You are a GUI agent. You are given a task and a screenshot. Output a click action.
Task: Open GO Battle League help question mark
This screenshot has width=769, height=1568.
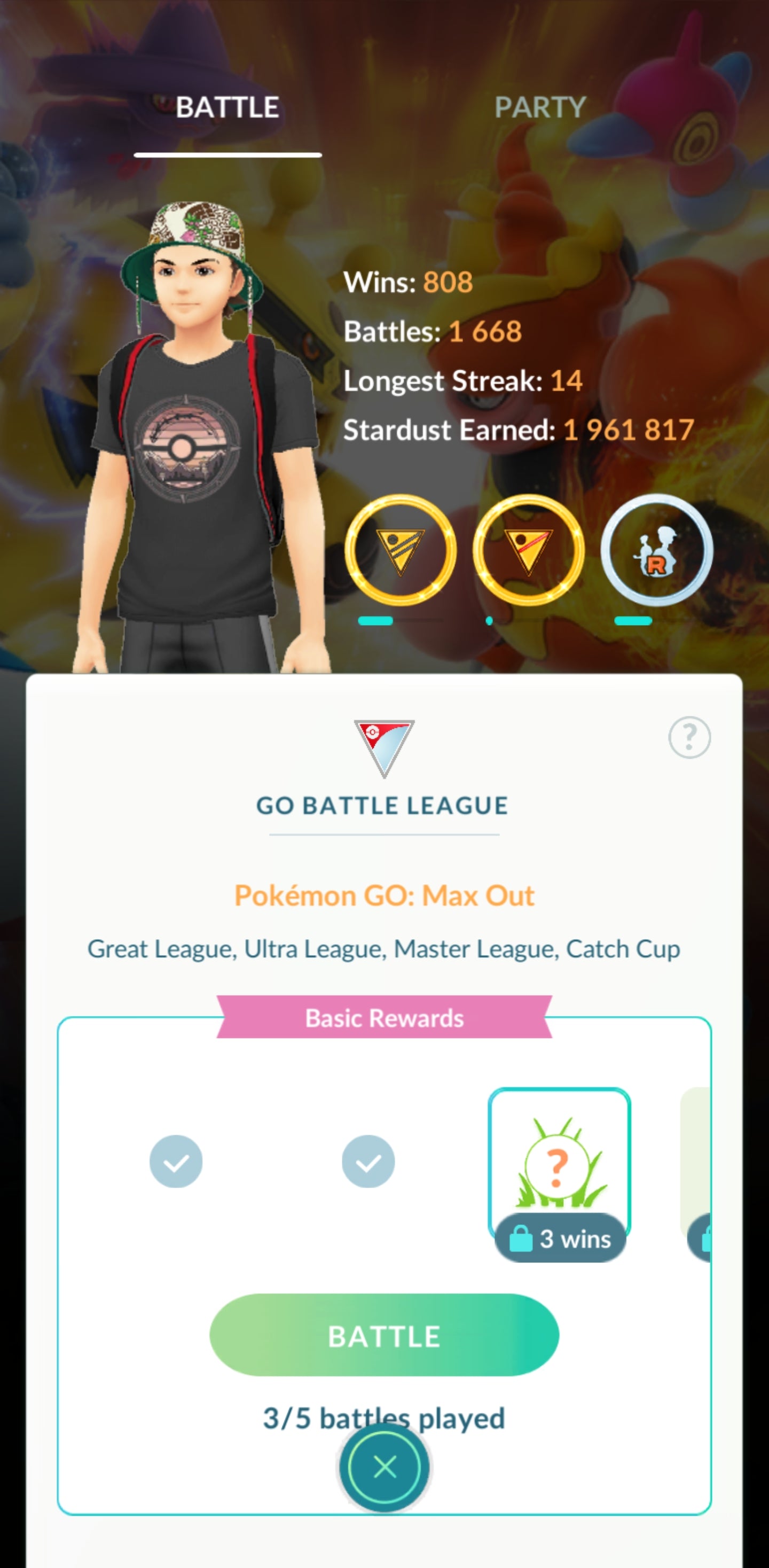[x=689, y=737]
